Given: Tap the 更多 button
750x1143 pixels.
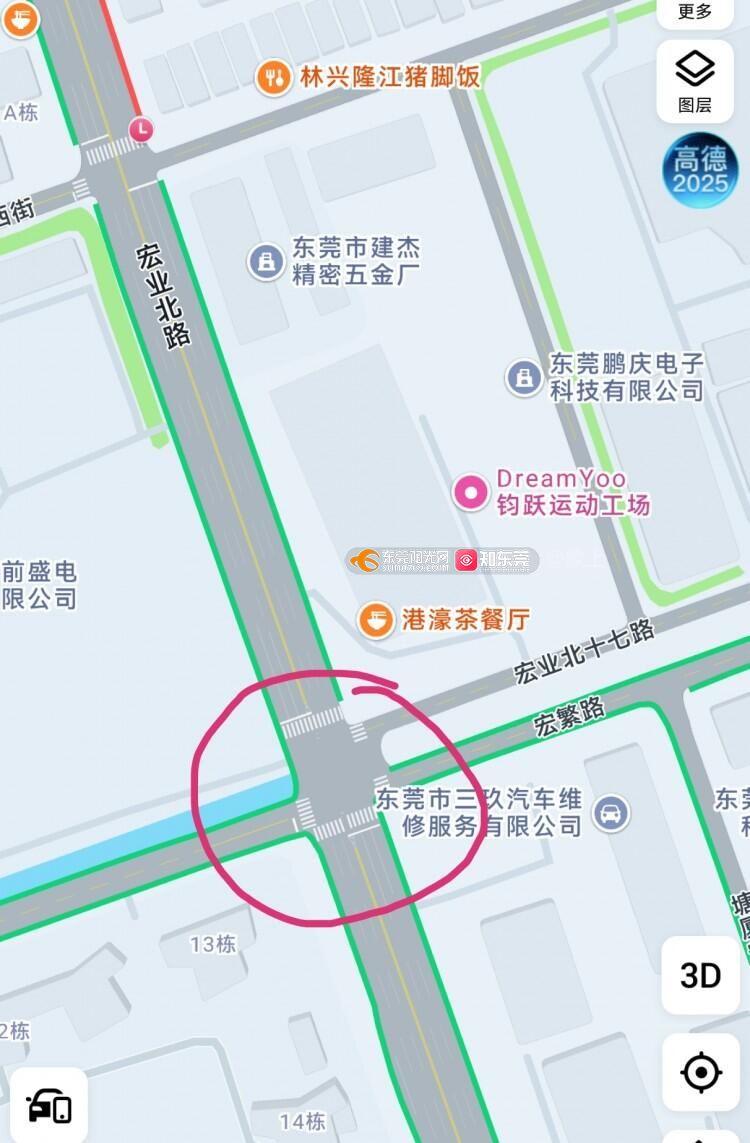Looking at the screenshot, I should tap(695, 12).
